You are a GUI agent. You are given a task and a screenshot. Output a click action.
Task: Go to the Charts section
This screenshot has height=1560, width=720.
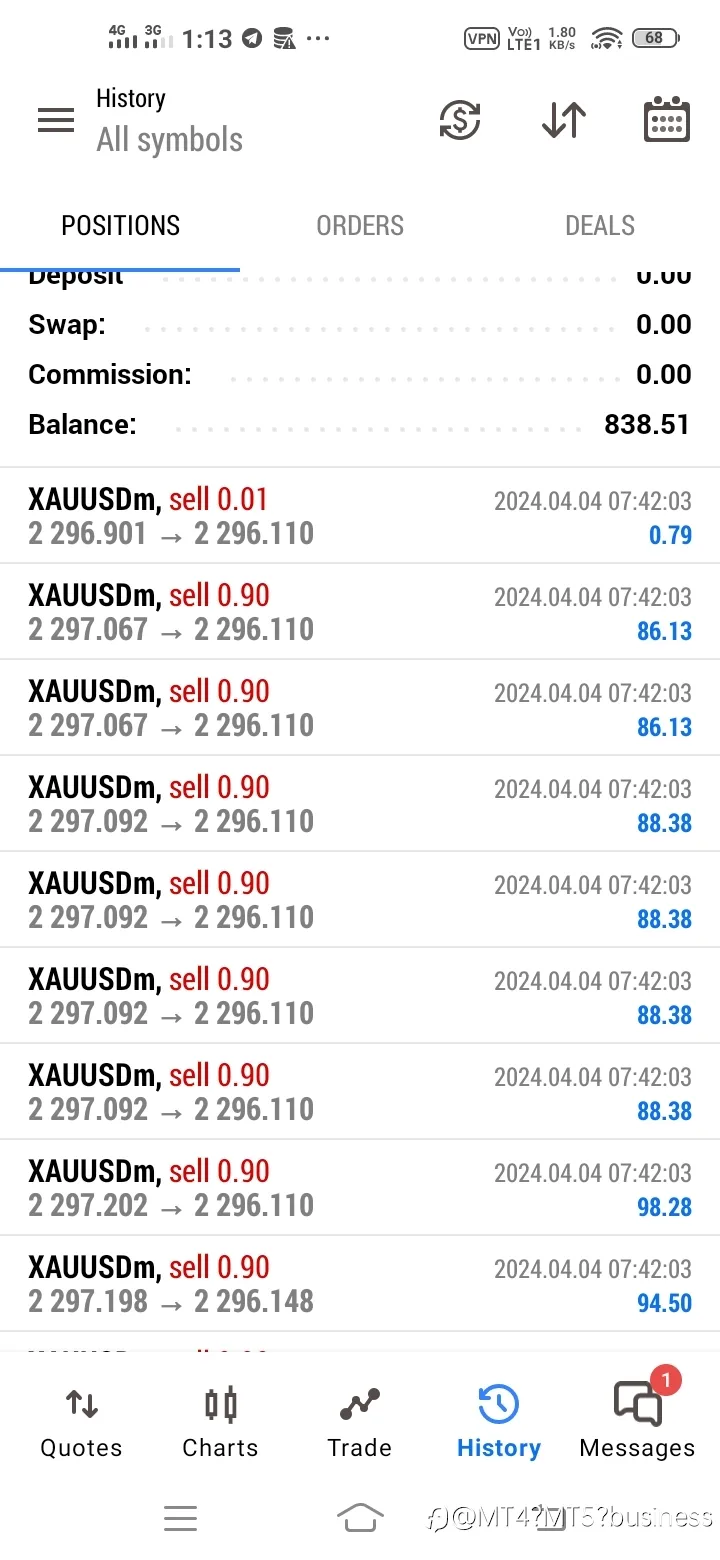pos(220,1422)
